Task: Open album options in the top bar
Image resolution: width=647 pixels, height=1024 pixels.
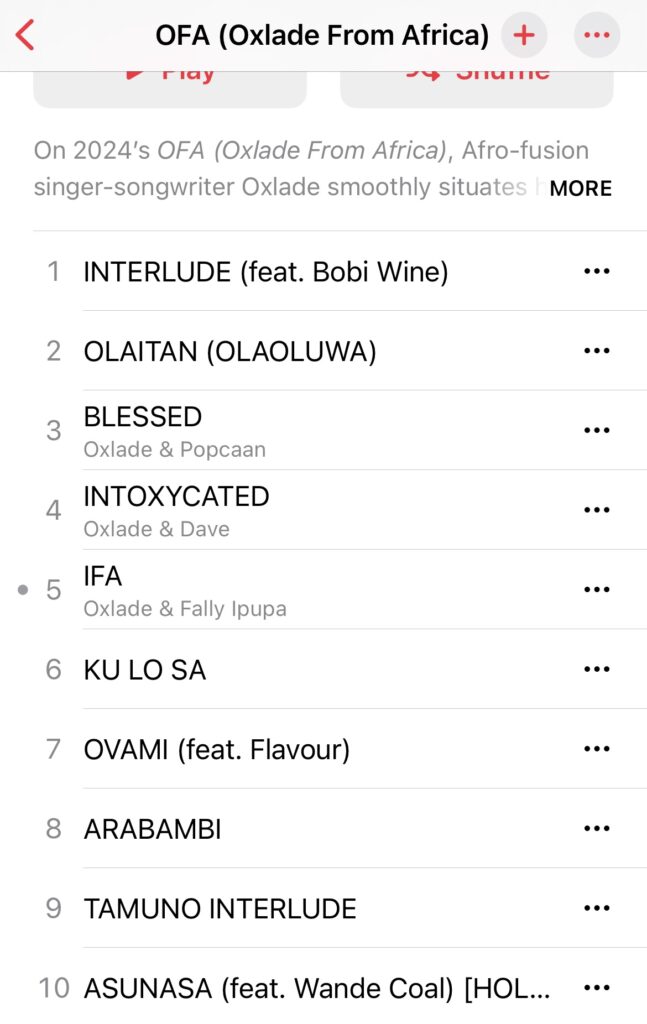Action: (x=596, y=36)
